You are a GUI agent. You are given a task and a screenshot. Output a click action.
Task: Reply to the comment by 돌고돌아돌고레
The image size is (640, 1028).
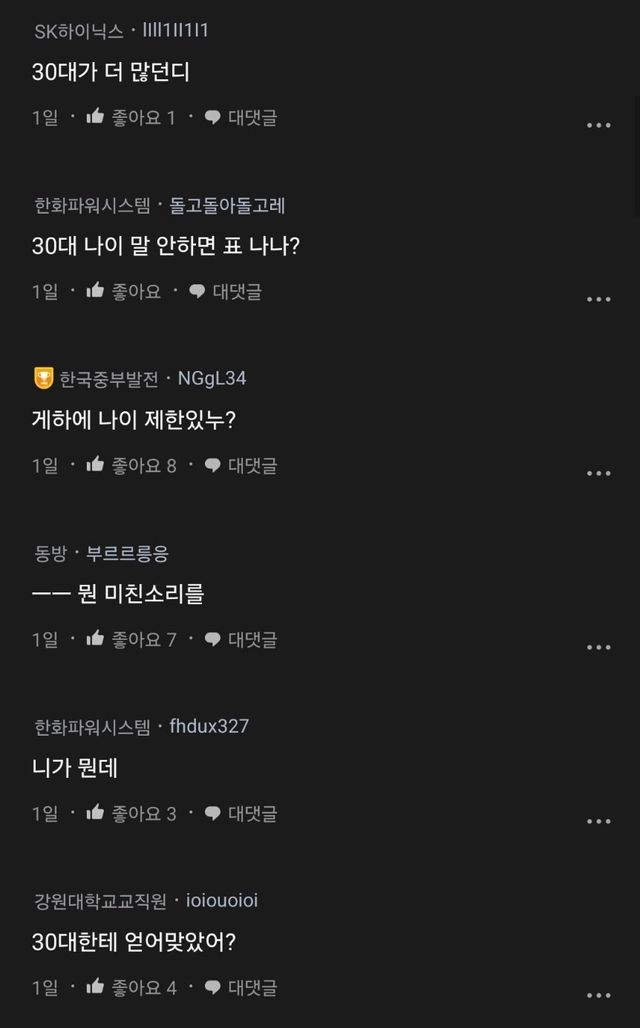[225, 291]
